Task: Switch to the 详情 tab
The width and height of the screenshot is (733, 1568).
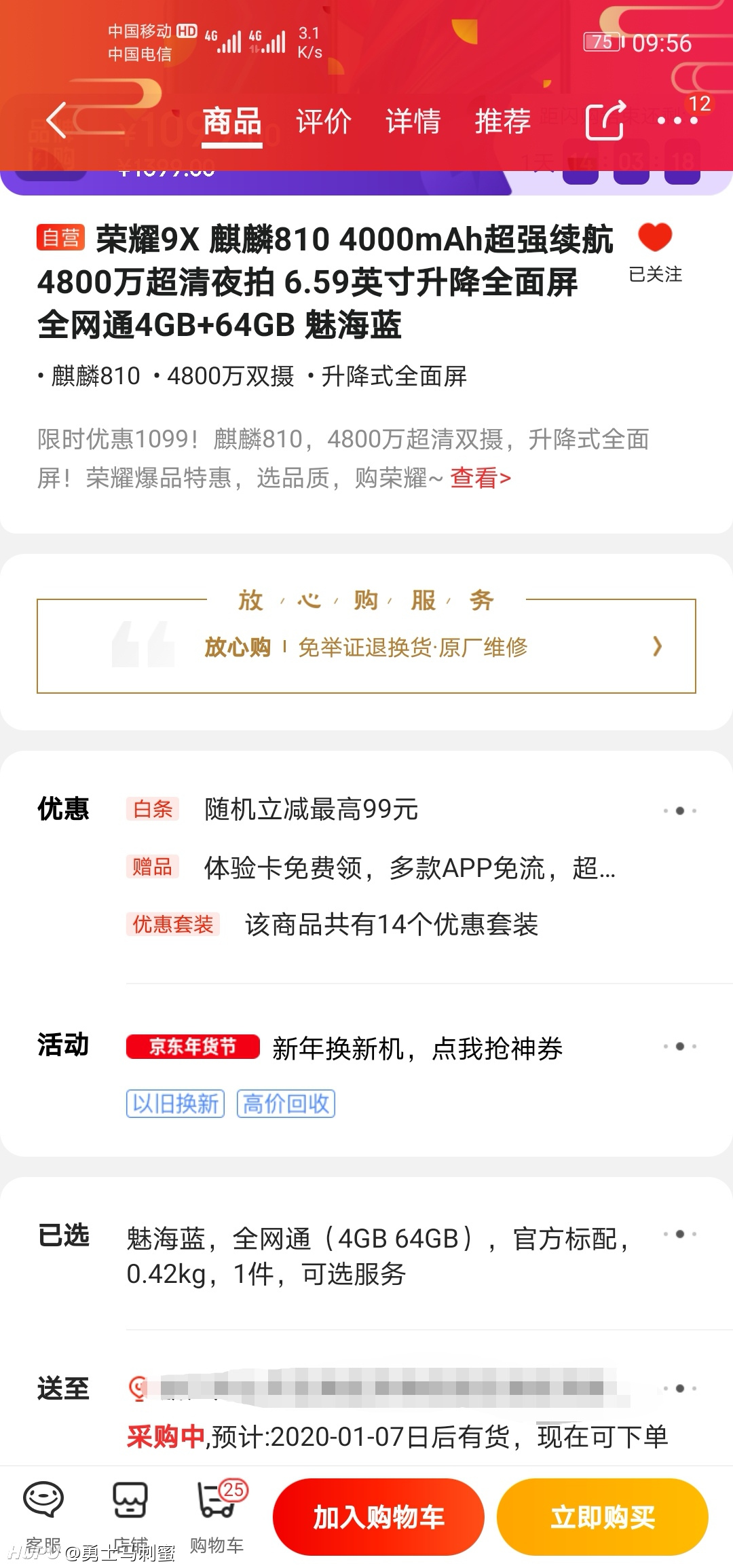Action: (x=413, y=122)
